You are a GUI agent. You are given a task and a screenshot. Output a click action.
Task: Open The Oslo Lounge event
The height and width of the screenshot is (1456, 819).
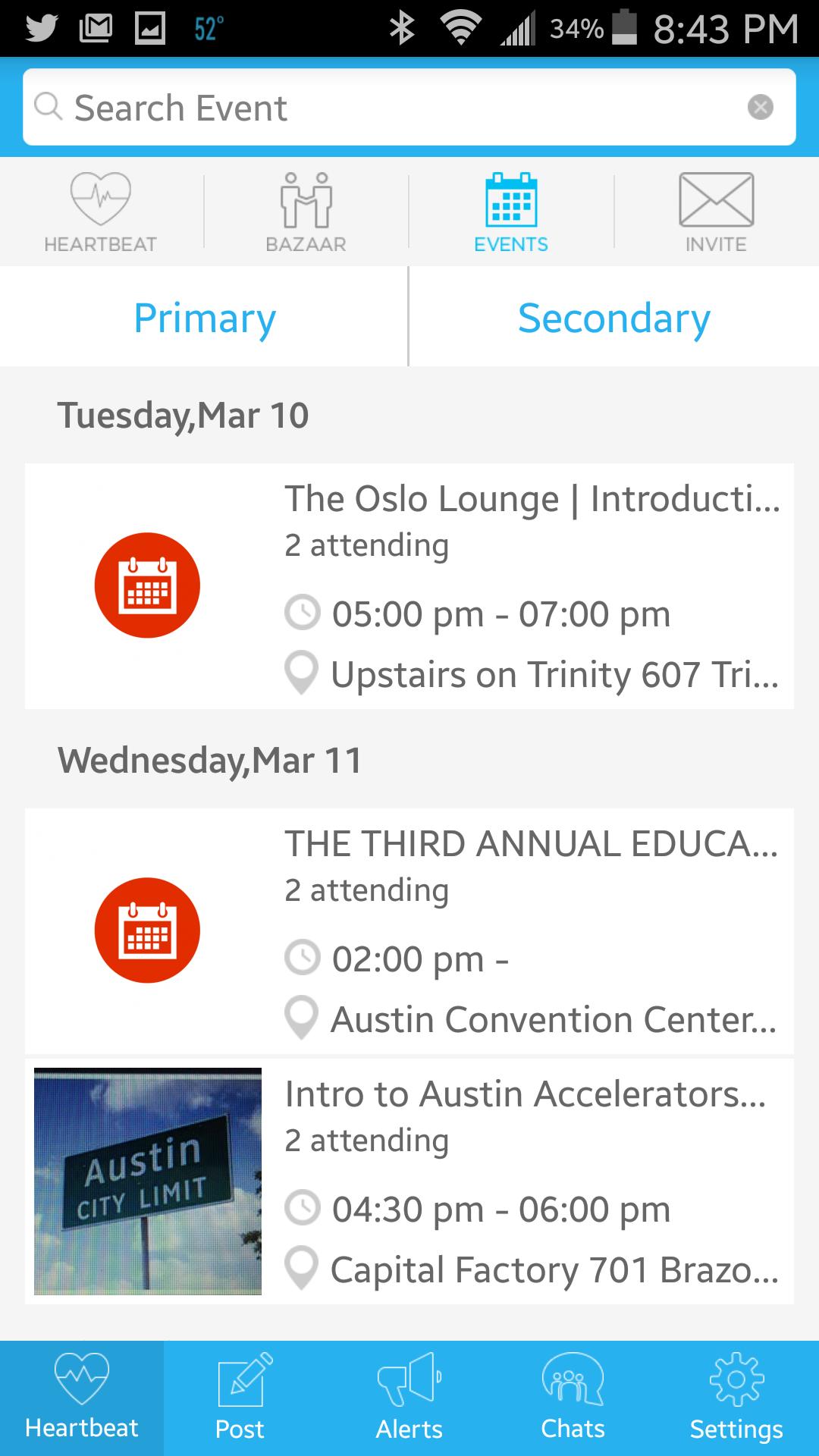pos(409,585)
